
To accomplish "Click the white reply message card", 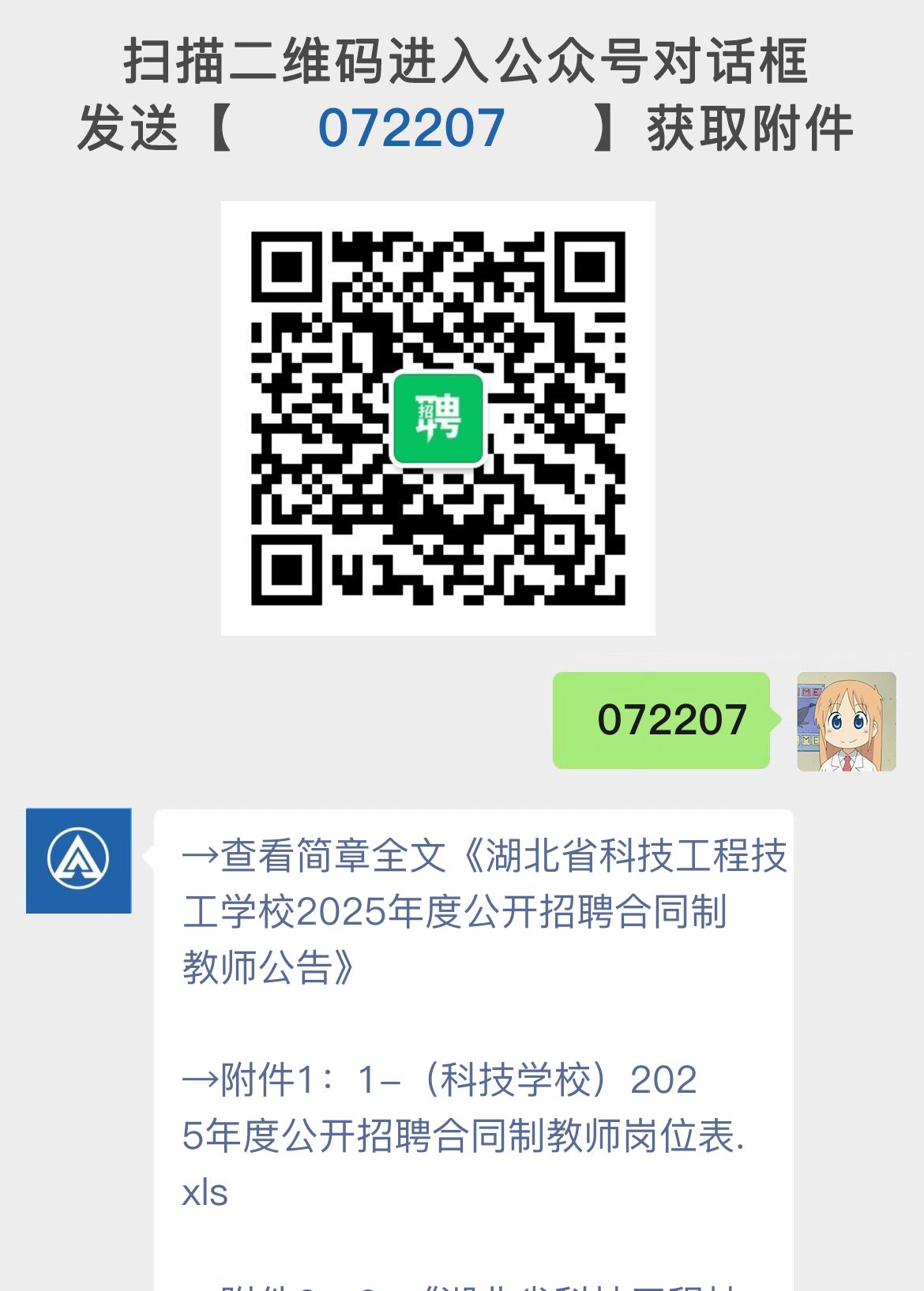I will pyautogui.click(x=474, y=1026).
